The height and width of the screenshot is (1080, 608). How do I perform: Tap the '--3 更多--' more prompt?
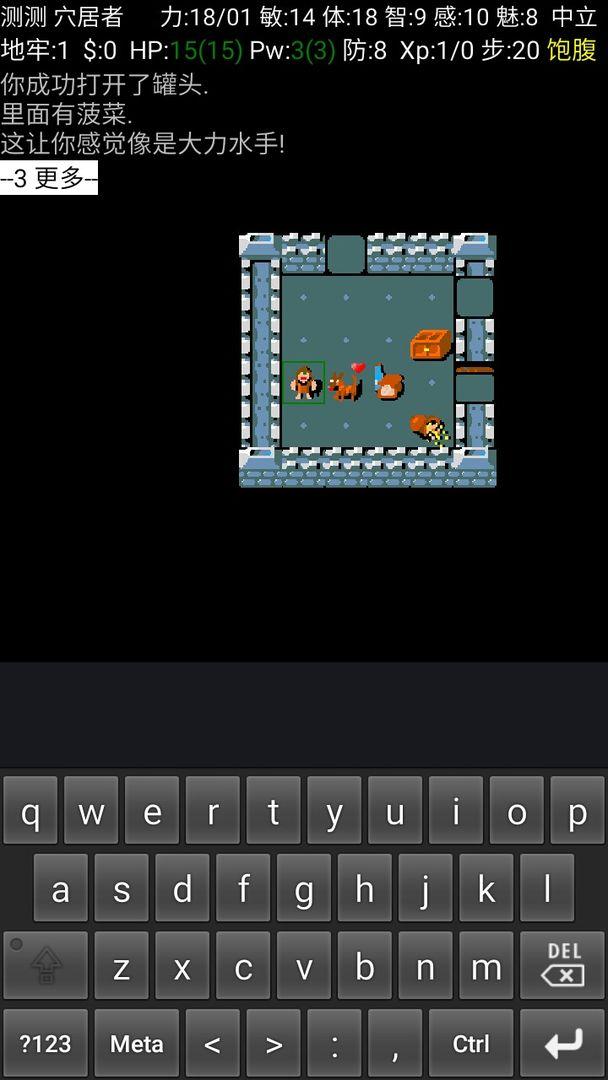[49, 179]
